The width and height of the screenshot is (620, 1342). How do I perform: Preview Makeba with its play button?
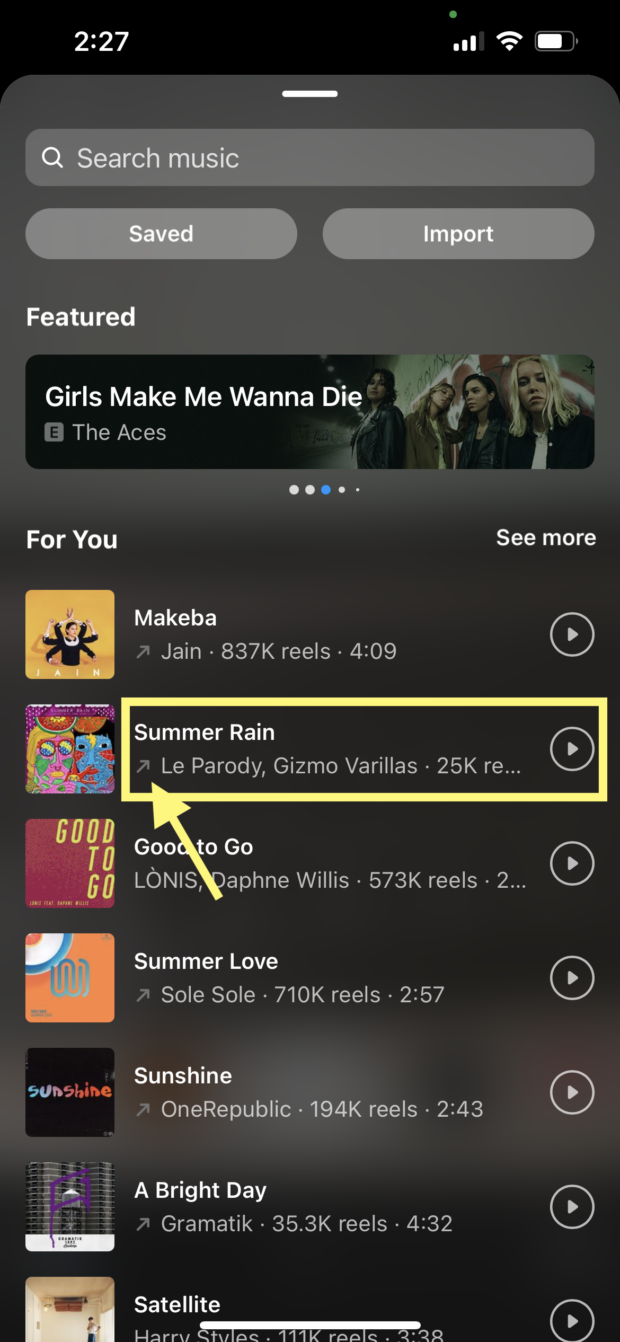(572, 635)
